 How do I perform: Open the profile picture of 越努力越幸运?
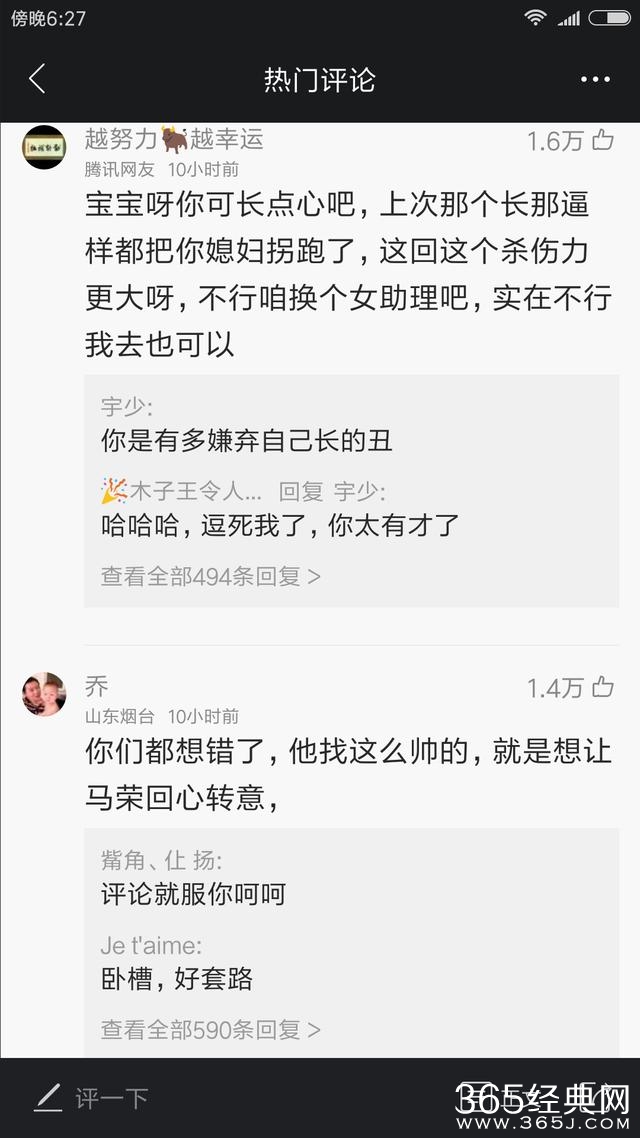click(44, 147)
